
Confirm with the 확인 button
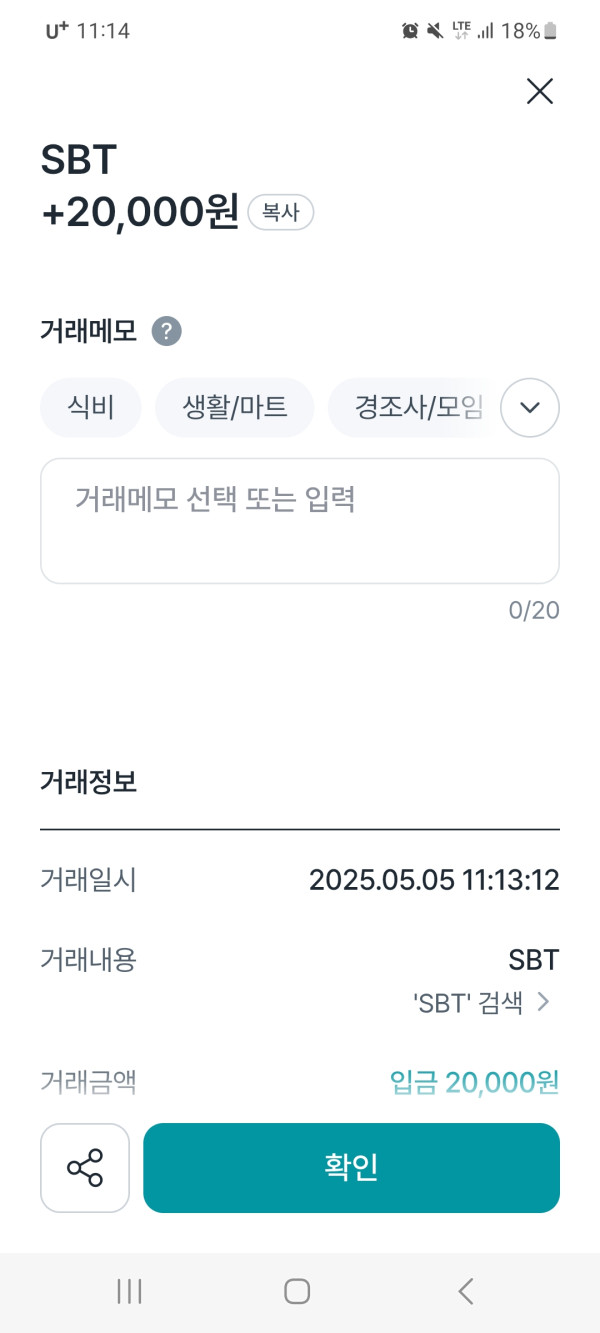point(351,1168)
